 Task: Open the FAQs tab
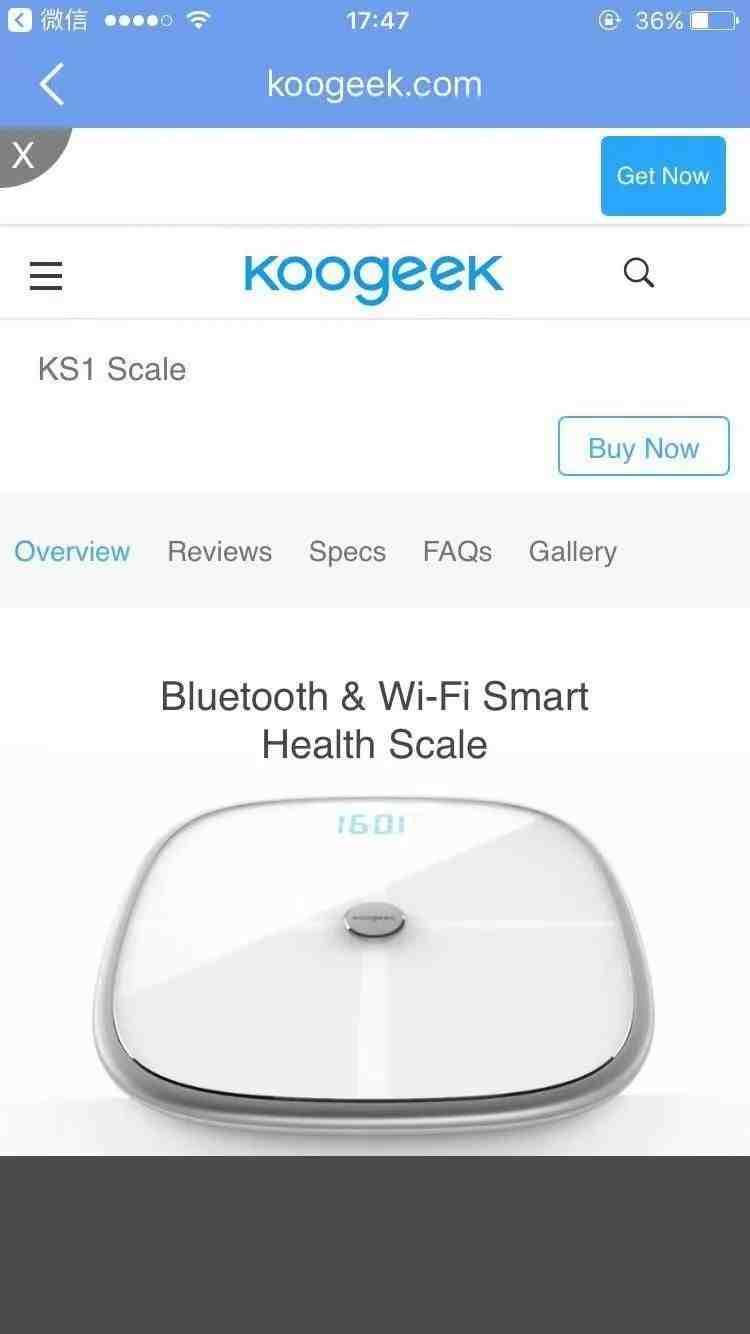point(457,551)
